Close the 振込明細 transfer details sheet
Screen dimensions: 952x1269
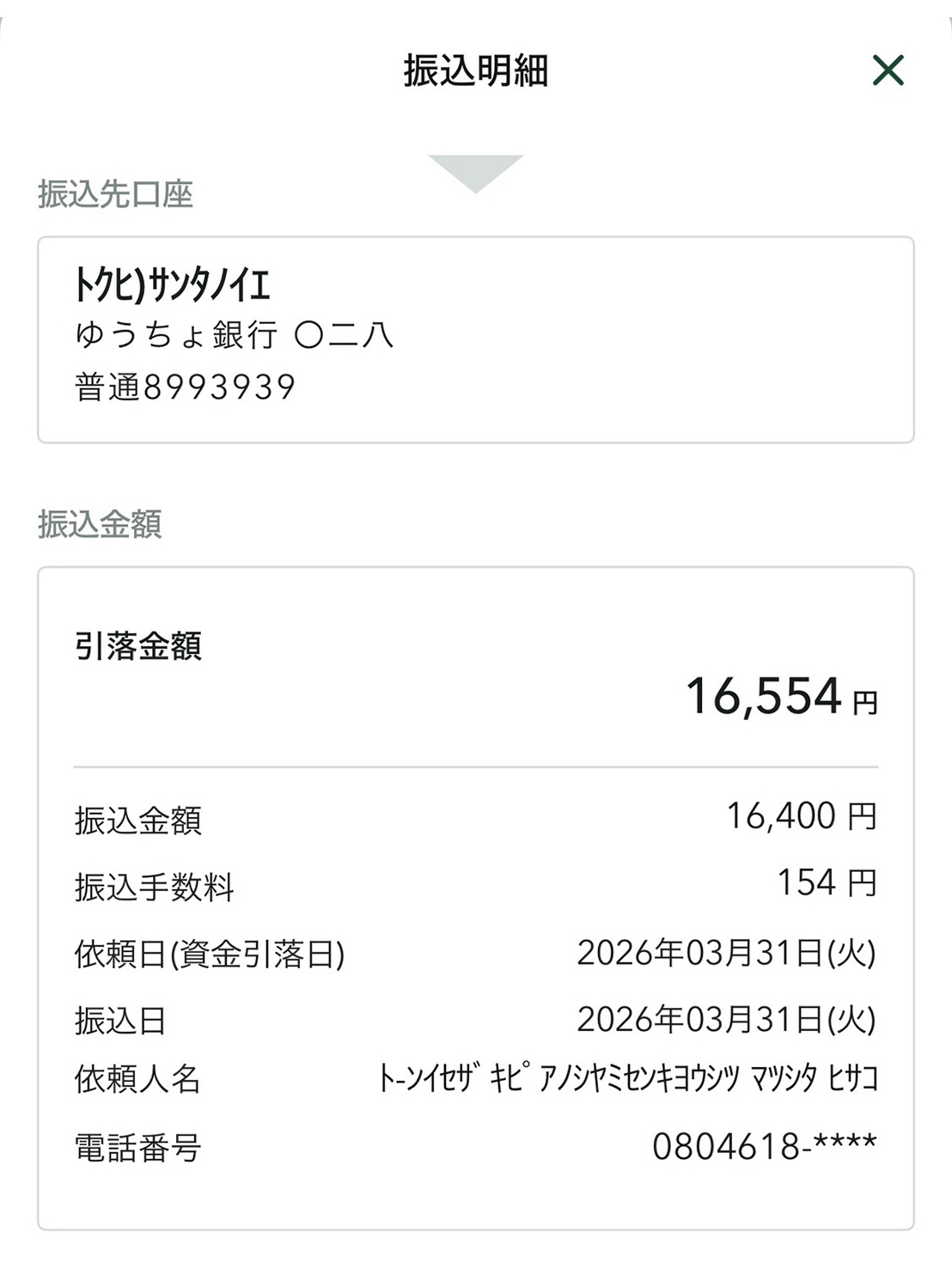click(888, 70)
